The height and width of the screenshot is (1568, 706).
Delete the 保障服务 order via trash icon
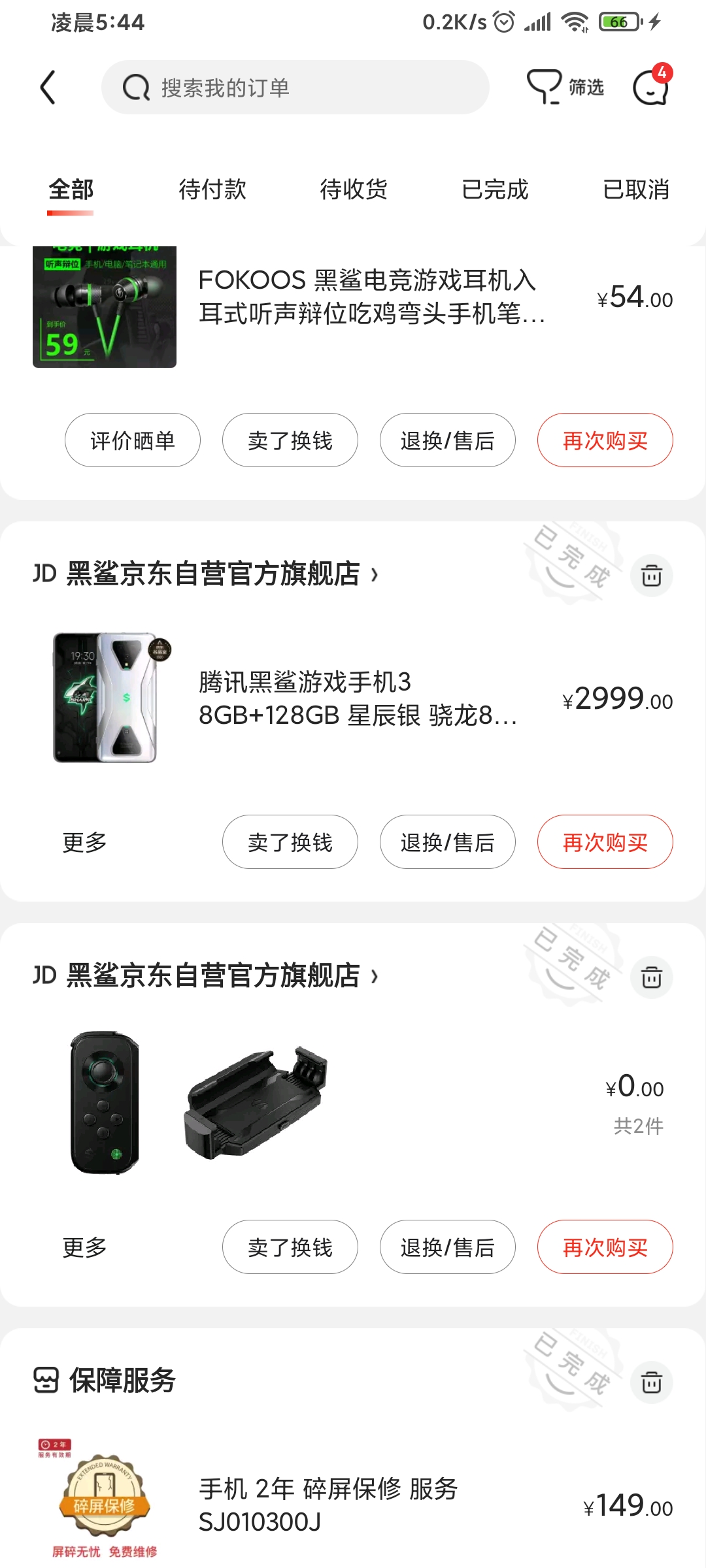pyautogui.click(x=651, y=1383)
